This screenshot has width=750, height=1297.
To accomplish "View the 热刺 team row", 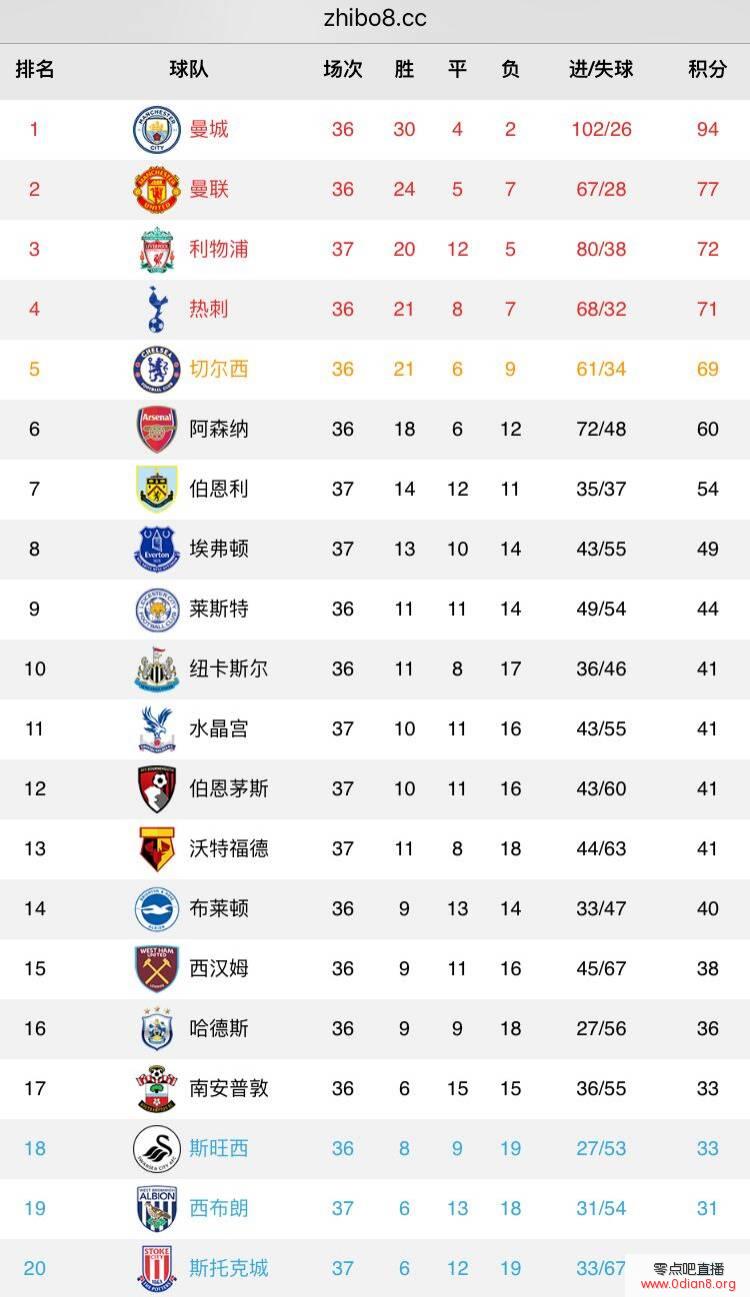I will click(x=375, y=309).
